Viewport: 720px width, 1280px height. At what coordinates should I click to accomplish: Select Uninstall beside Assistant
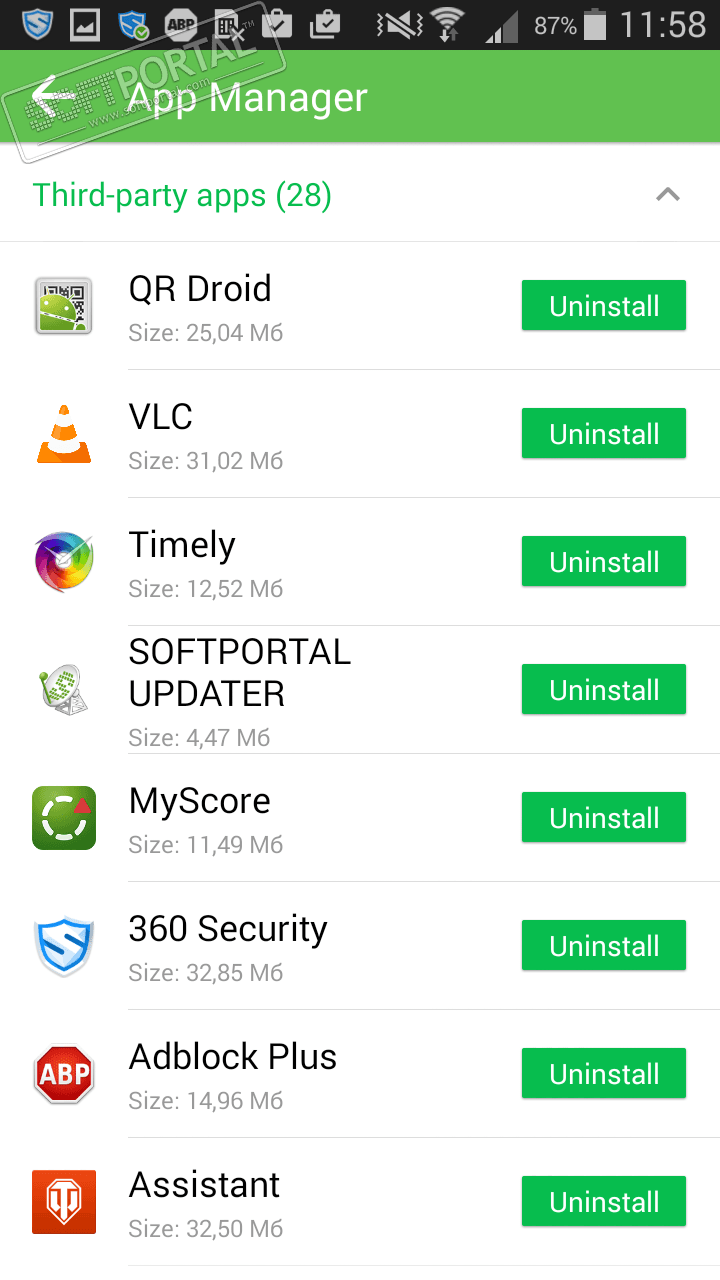click(x=603, y=1202)
